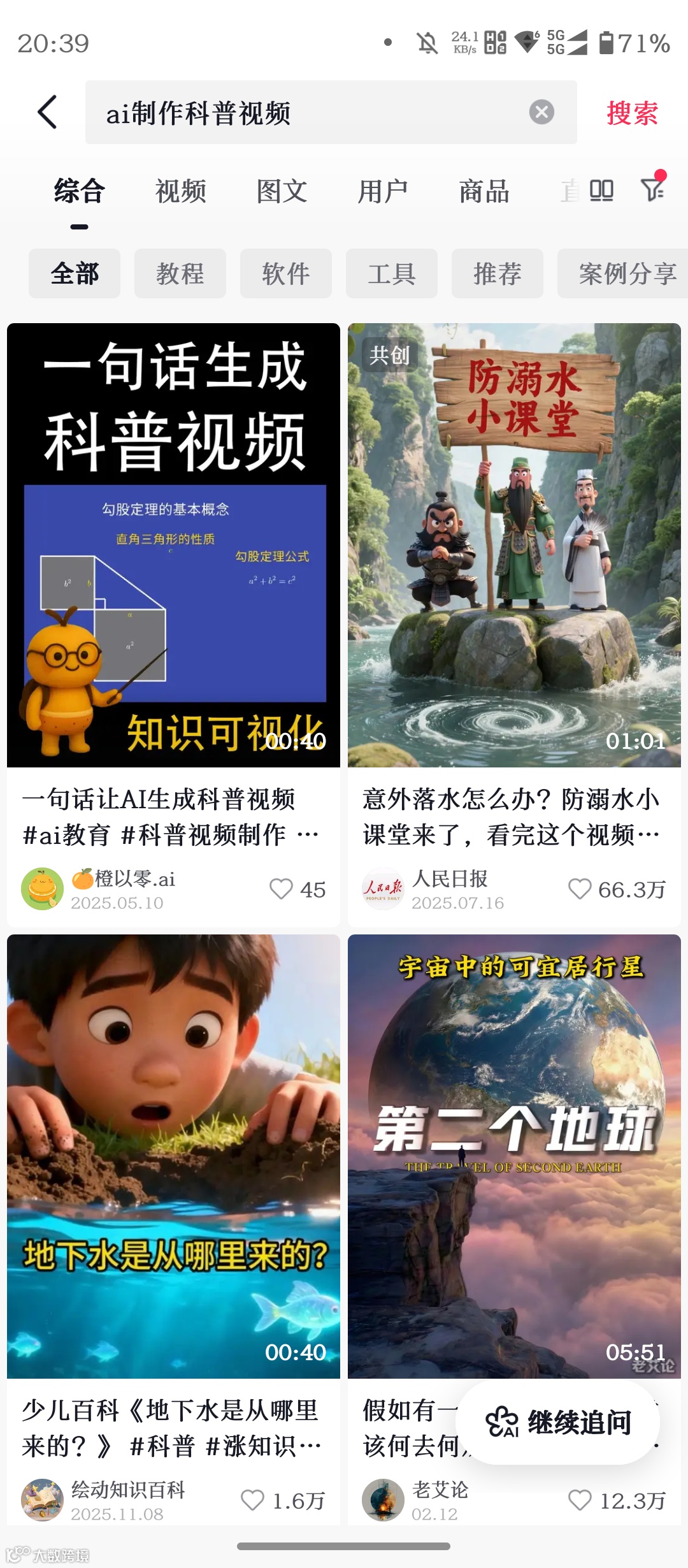This screenshot has width=688, height=1568.
Task: Open the 第二个地球 video by 老艾论
Action: (x=514, y=1156)
